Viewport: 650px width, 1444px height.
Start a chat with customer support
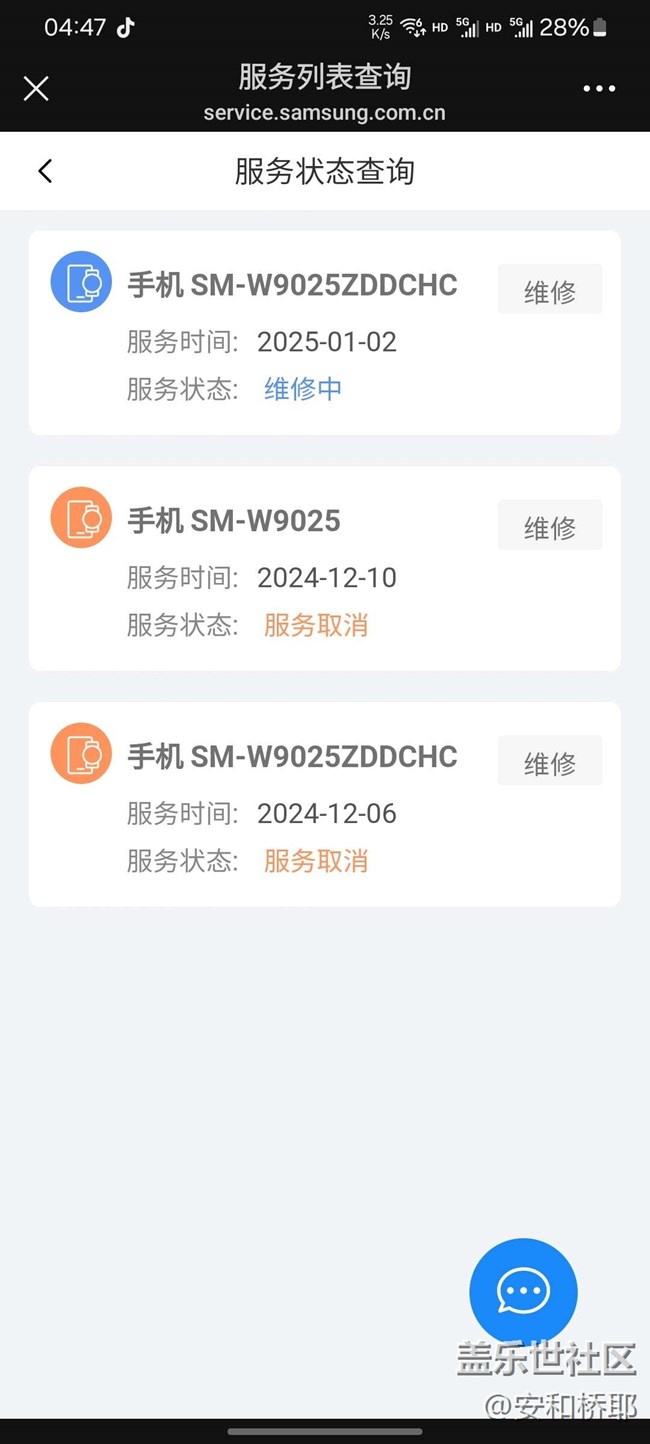(523, 1291)
